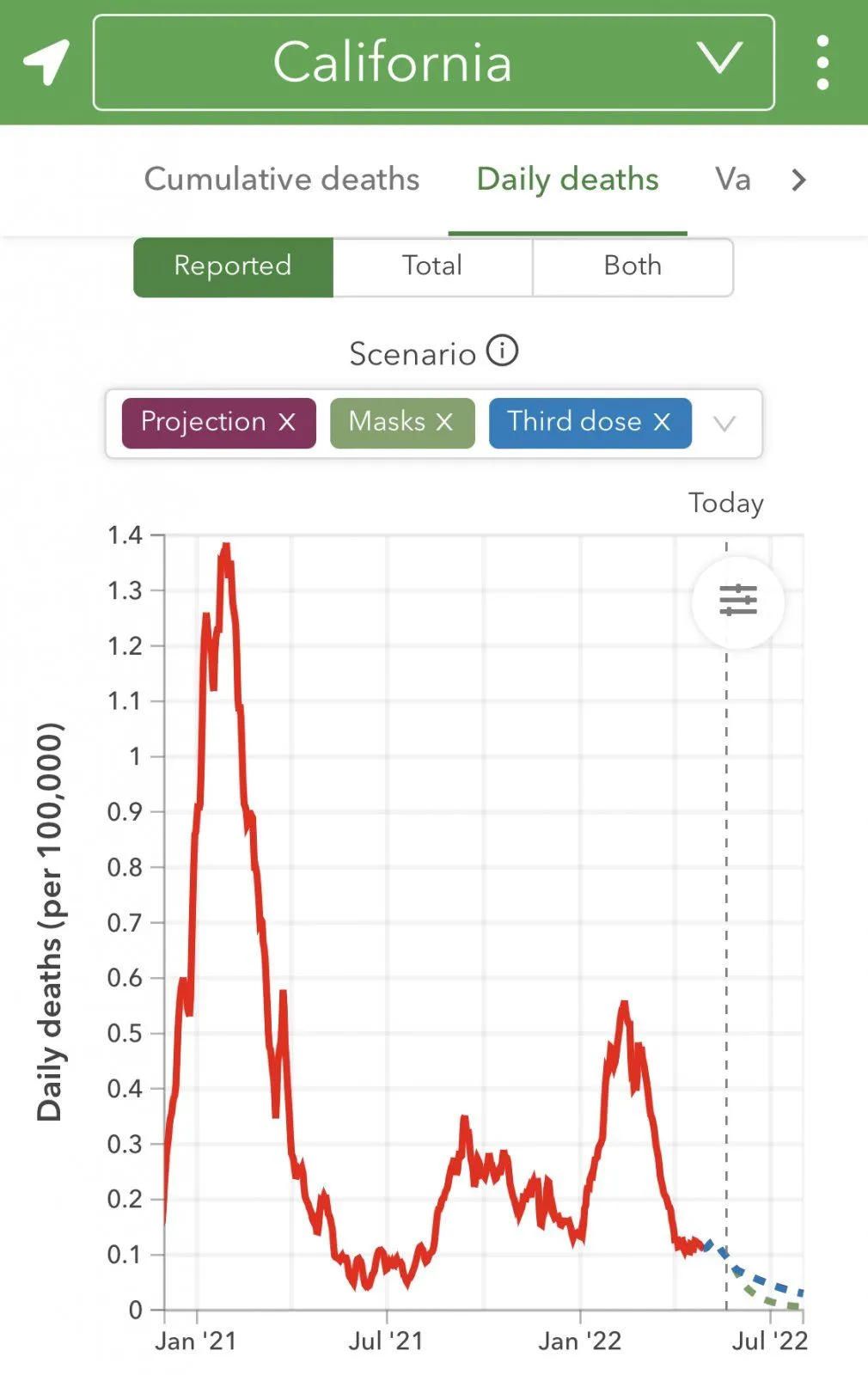The height and width of the screenshot is (1375, 868).
Task: Show more tabs with right arrow
Action: click(x=798, y=180)
